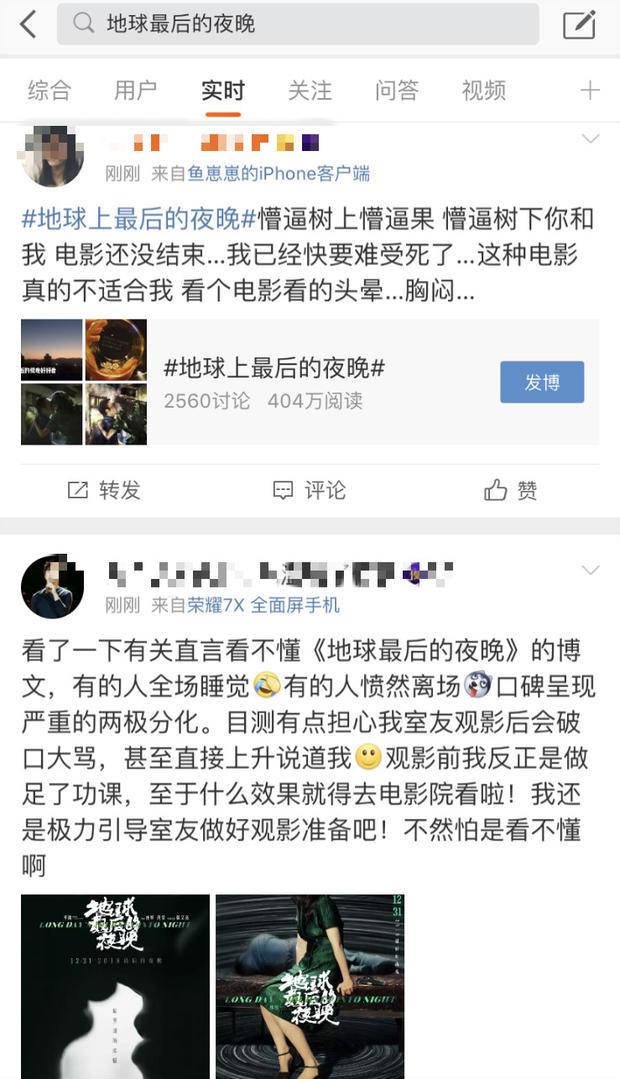
Task: Comment on the first post via 评论
Action: click(310, 489)
